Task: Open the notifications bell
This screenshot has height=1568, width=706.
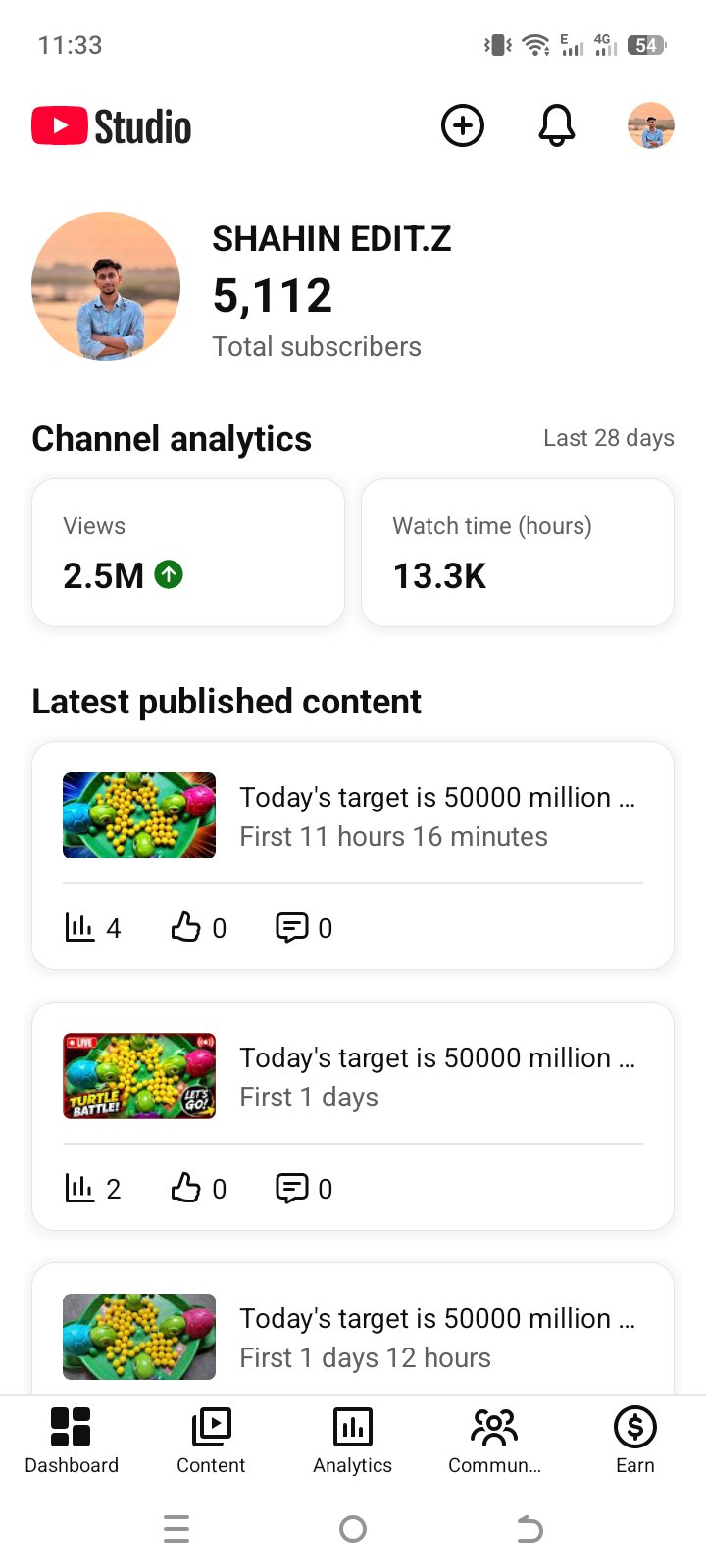Action: click(557, 125)
